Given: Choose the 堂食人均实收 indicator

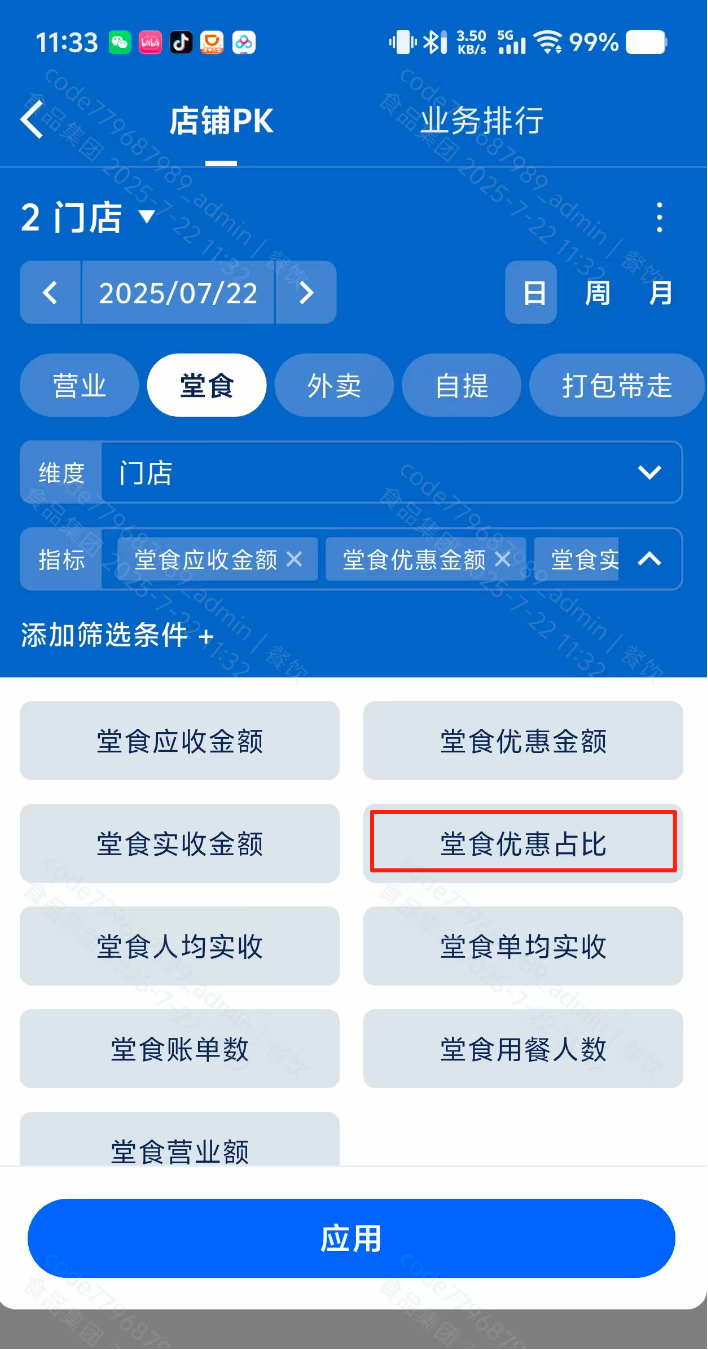Looking at the screenshot, I should [180, 946].
